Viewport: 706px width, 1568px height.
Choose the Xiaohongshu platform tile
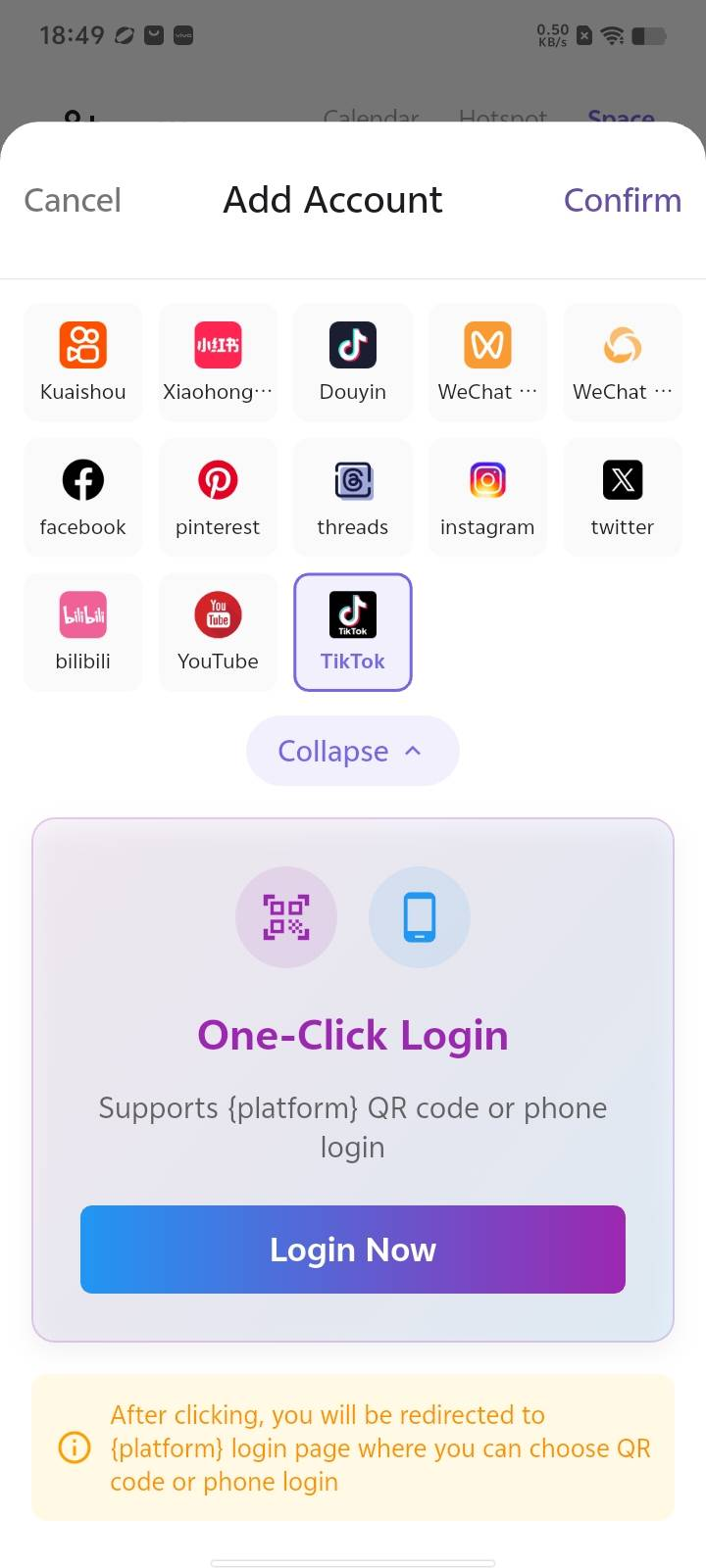pos(218,363)
